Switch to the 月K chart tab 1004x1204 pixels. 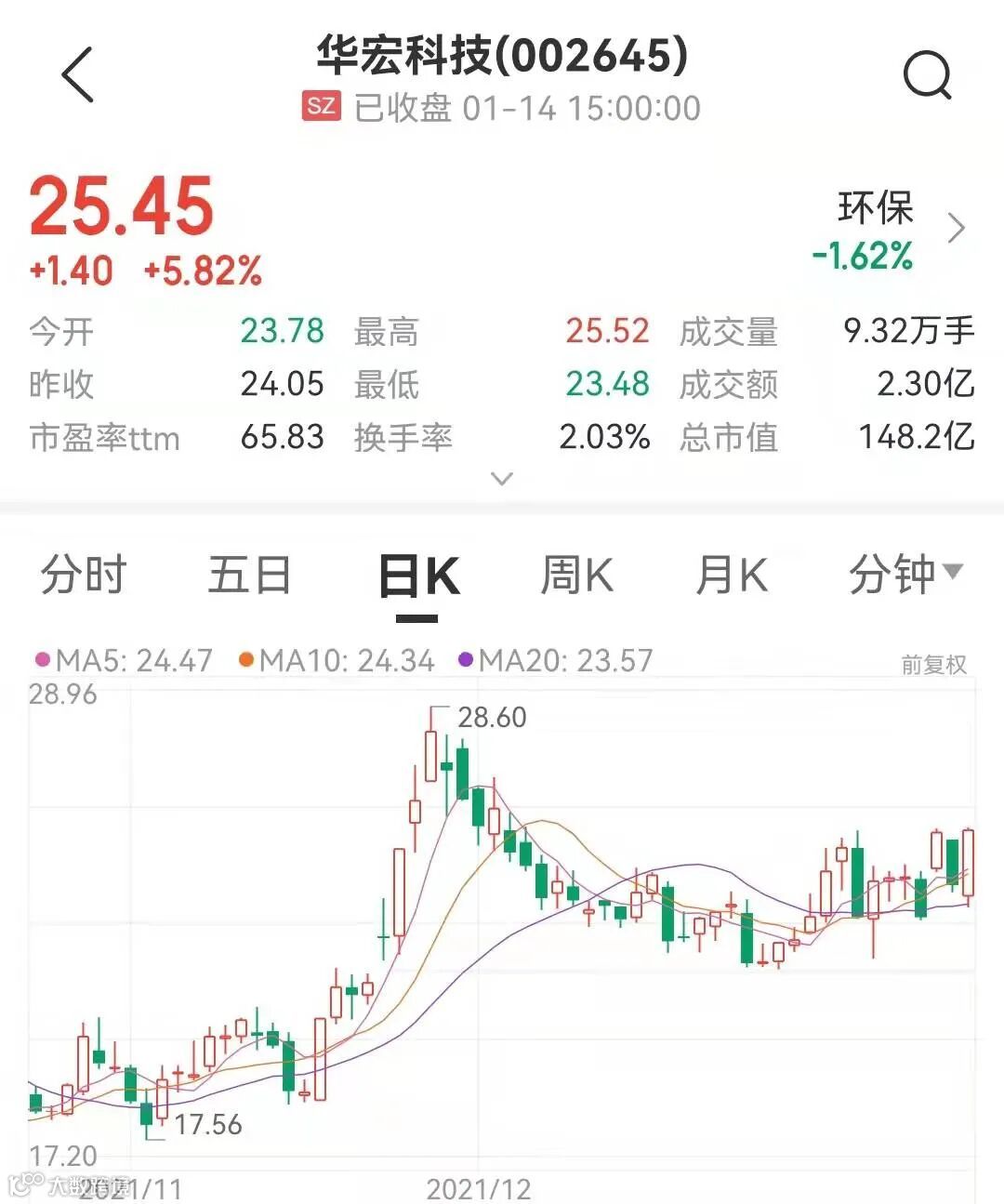[x=732, y=575]
